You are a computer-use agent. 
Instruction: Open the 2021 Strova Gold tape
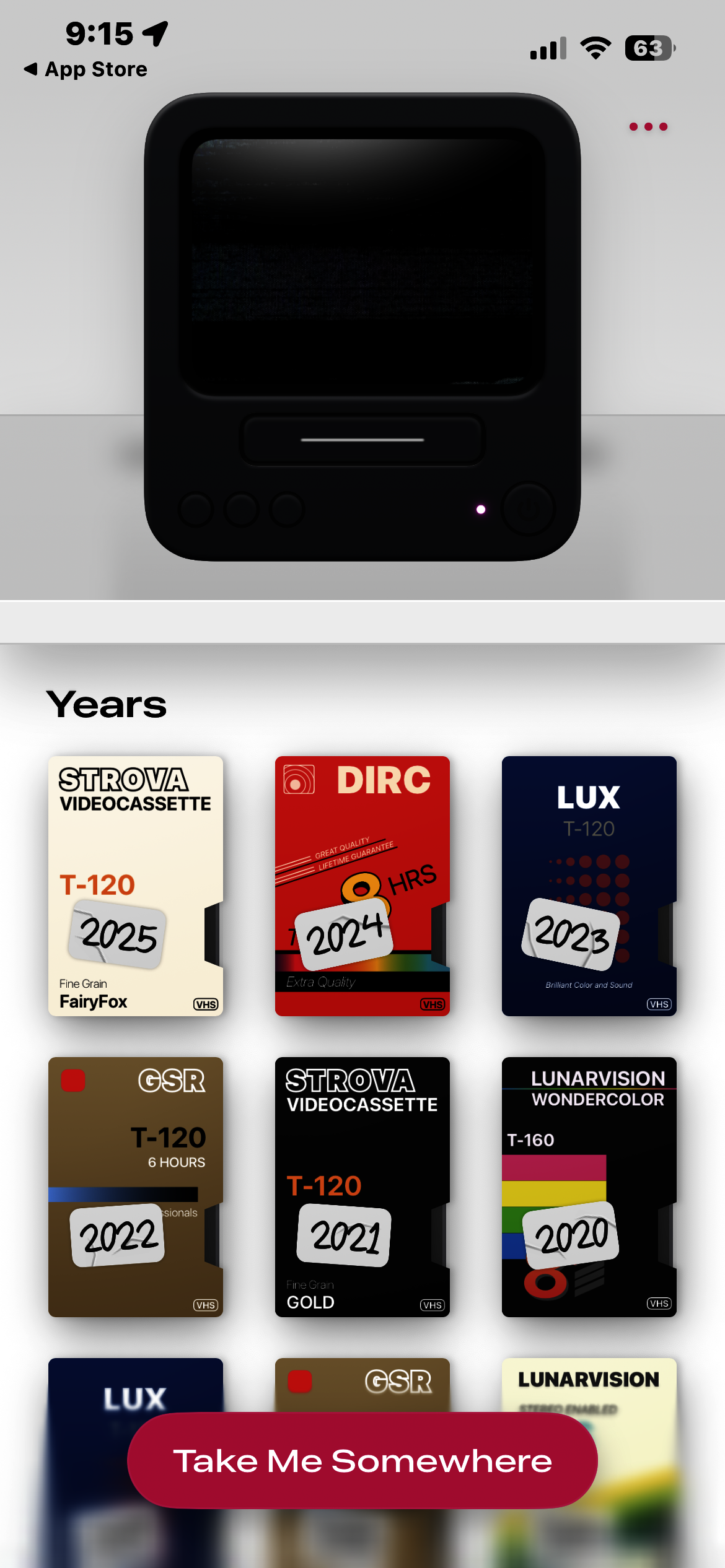(x=362, y=1187)
